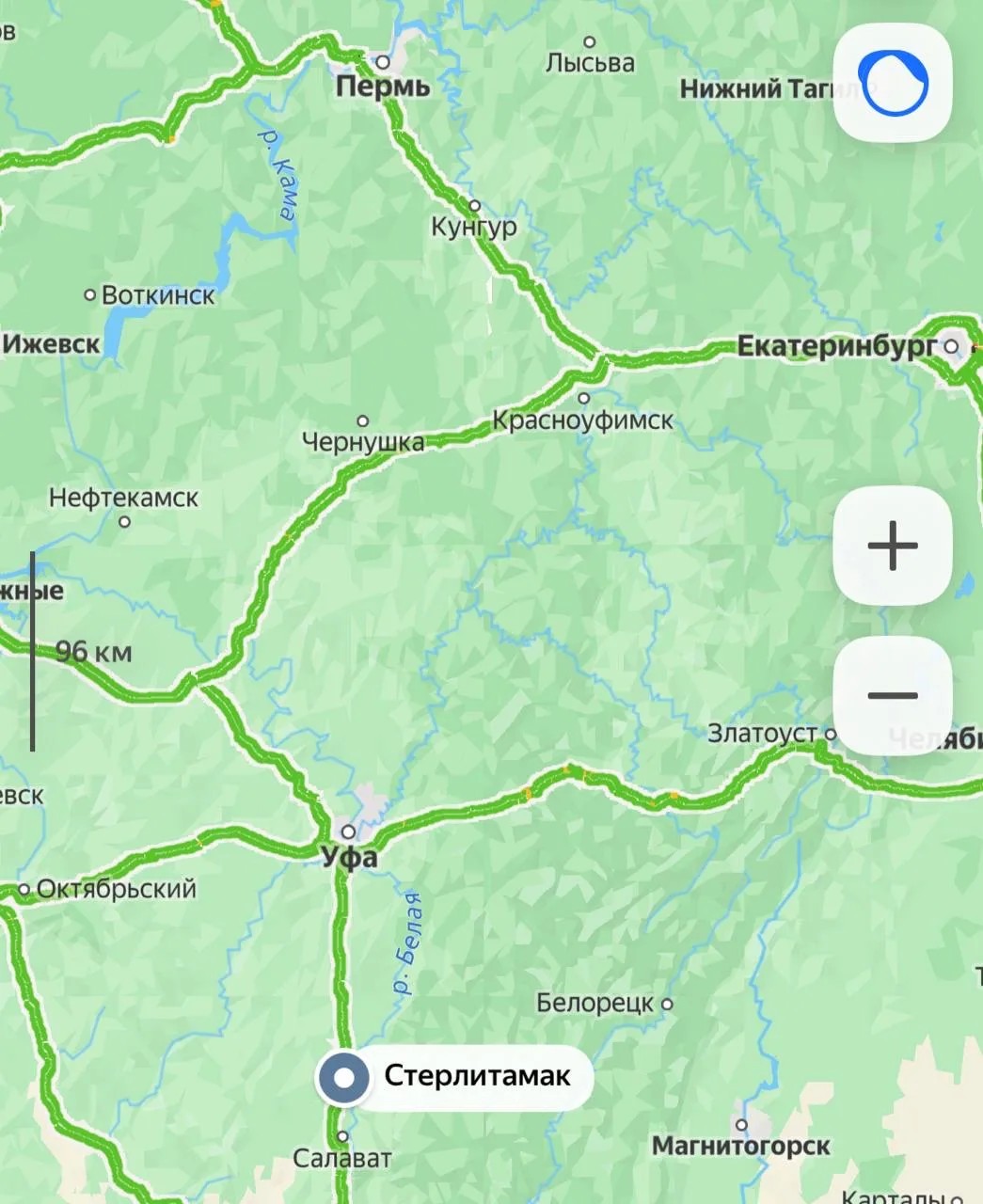The width and height of the screenshot is (983, 1204).
Task: Zoom in on the map
Action: tap(893, 546)
